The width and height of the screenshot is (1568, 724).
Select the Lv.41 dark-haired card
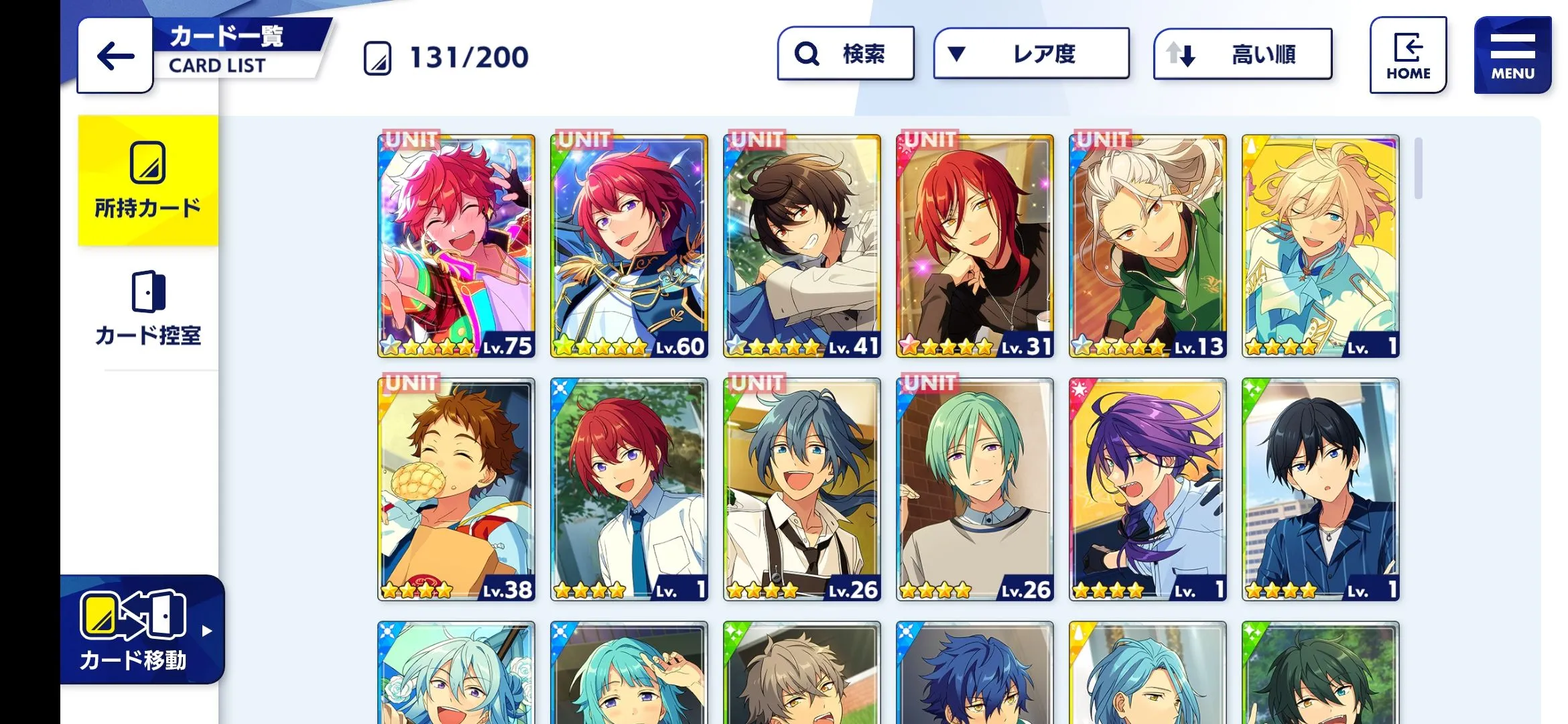[x=802, y=246]
